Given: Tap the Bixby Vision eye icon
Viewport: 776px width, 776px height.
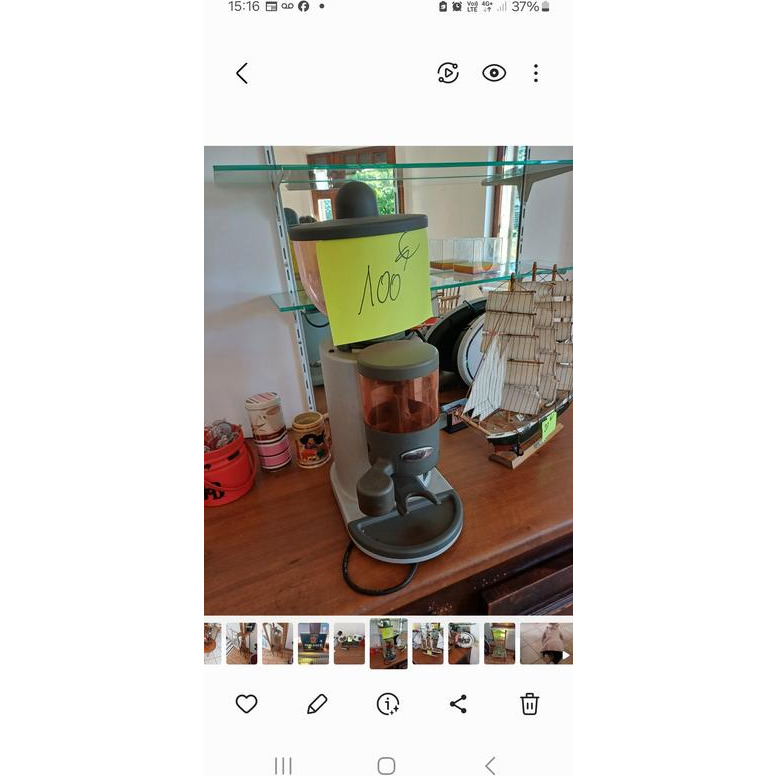Looking at the screenshot, I should click(x=494, y=73).
